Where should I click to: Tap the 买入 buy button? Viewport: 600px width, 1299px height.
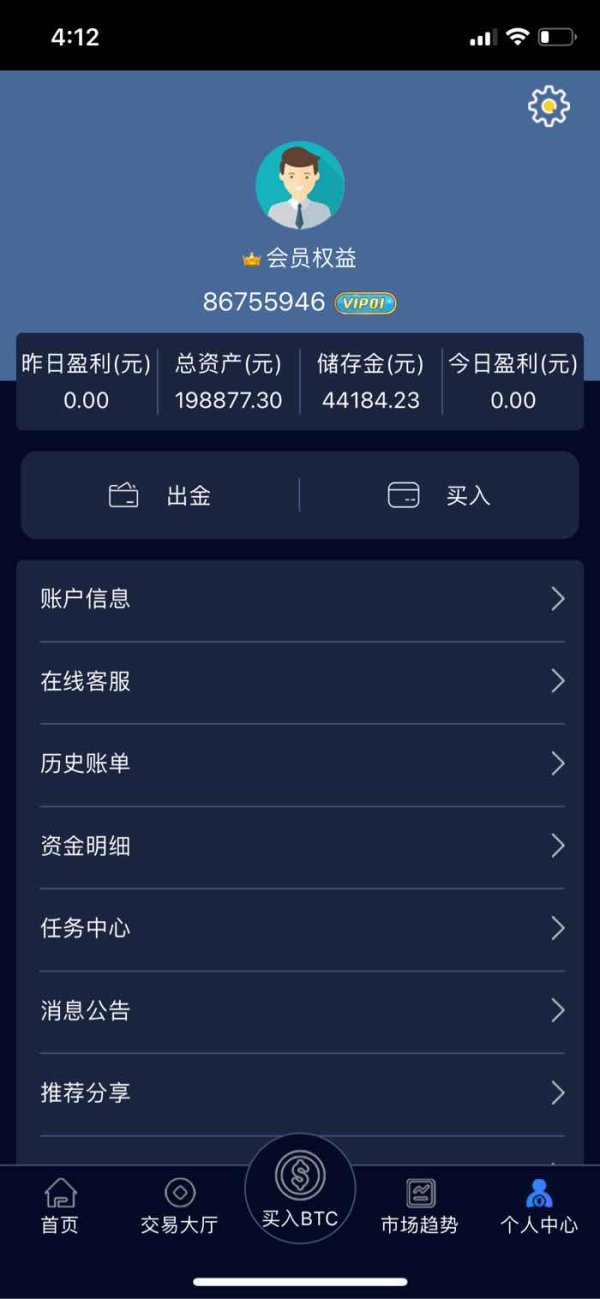(x=439, y=495)
